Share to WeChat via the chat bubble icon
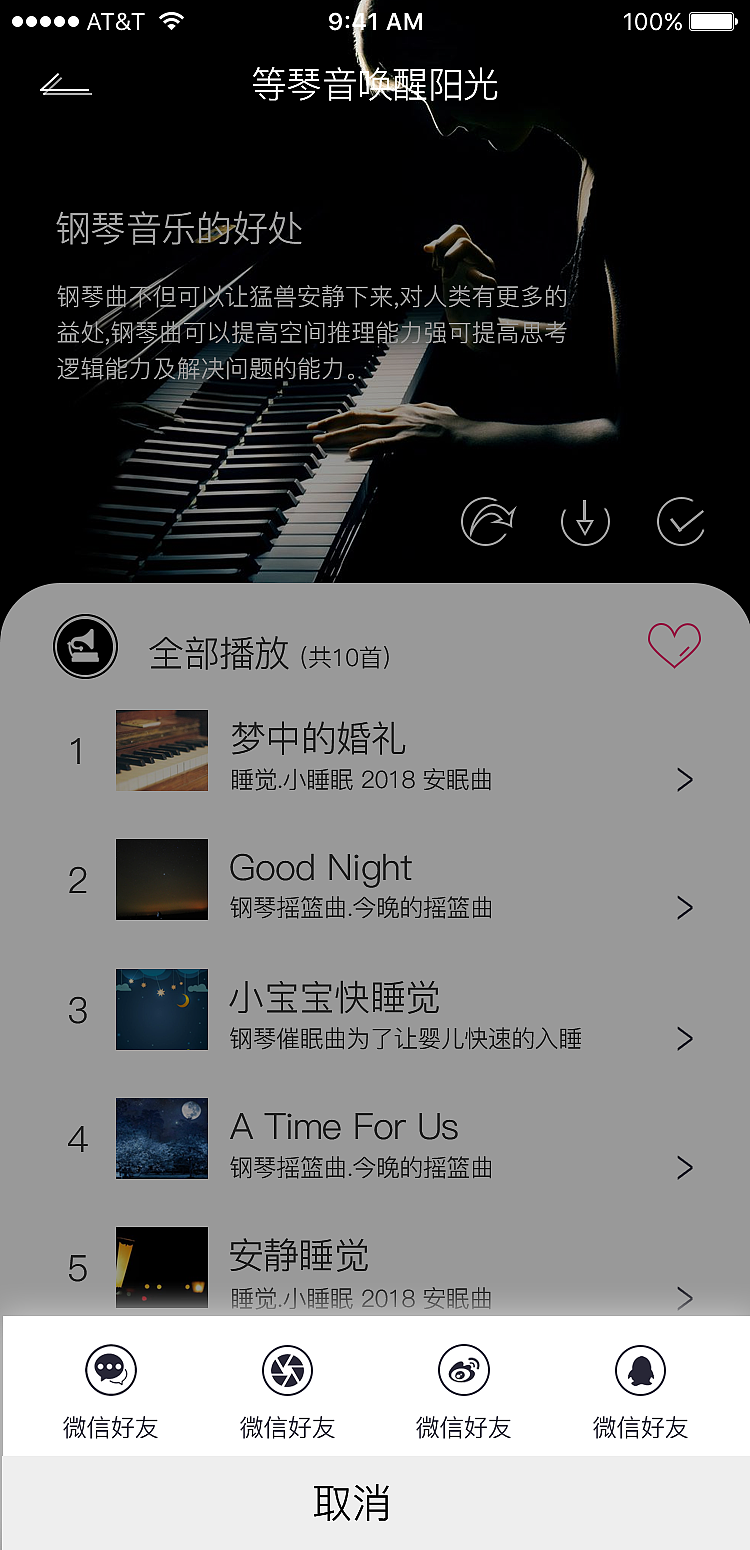The image size is (750, 1550). pos(111,1370)
